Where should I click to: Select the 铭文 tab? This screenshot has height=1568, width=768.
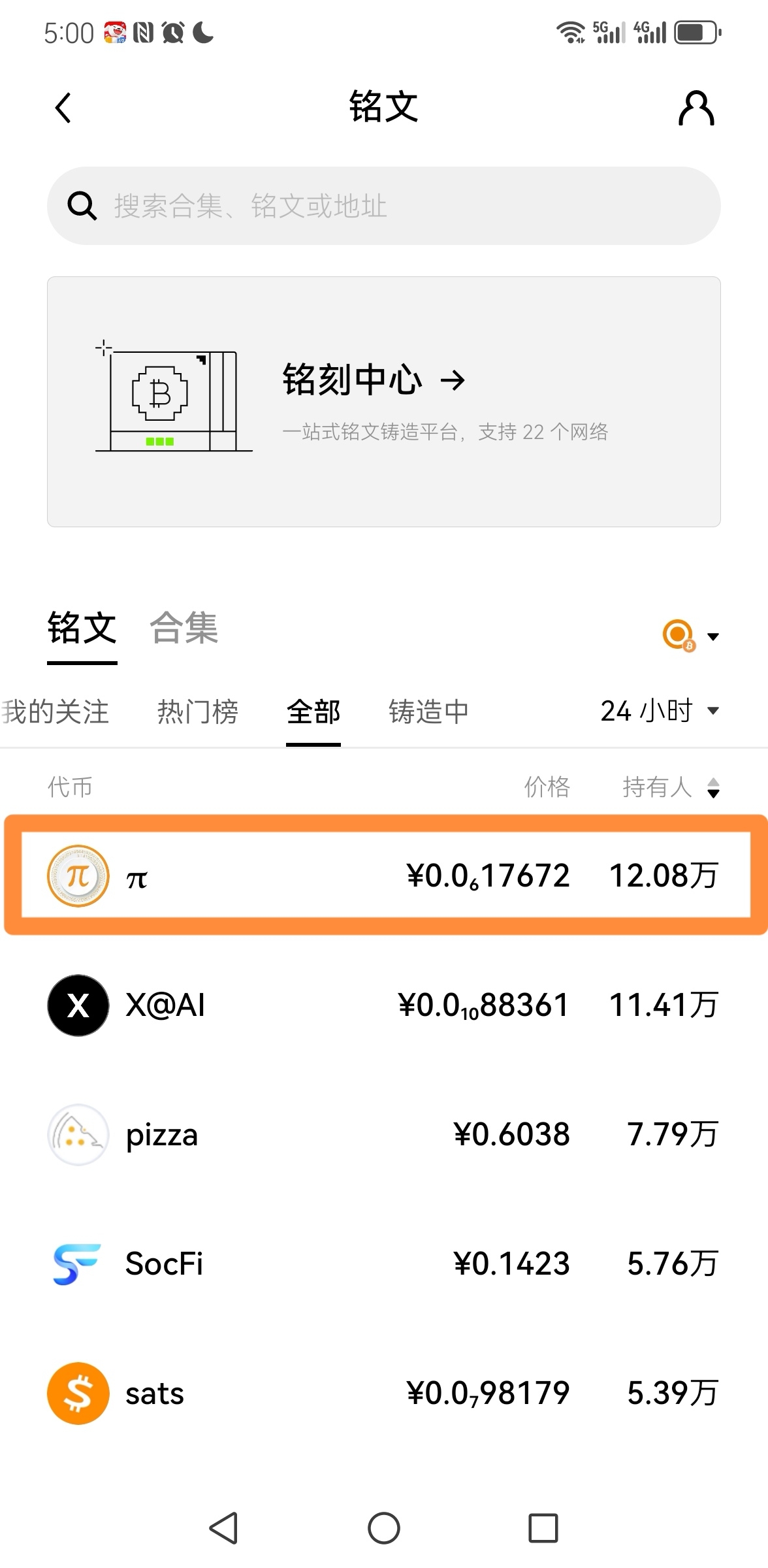point(82,629)
